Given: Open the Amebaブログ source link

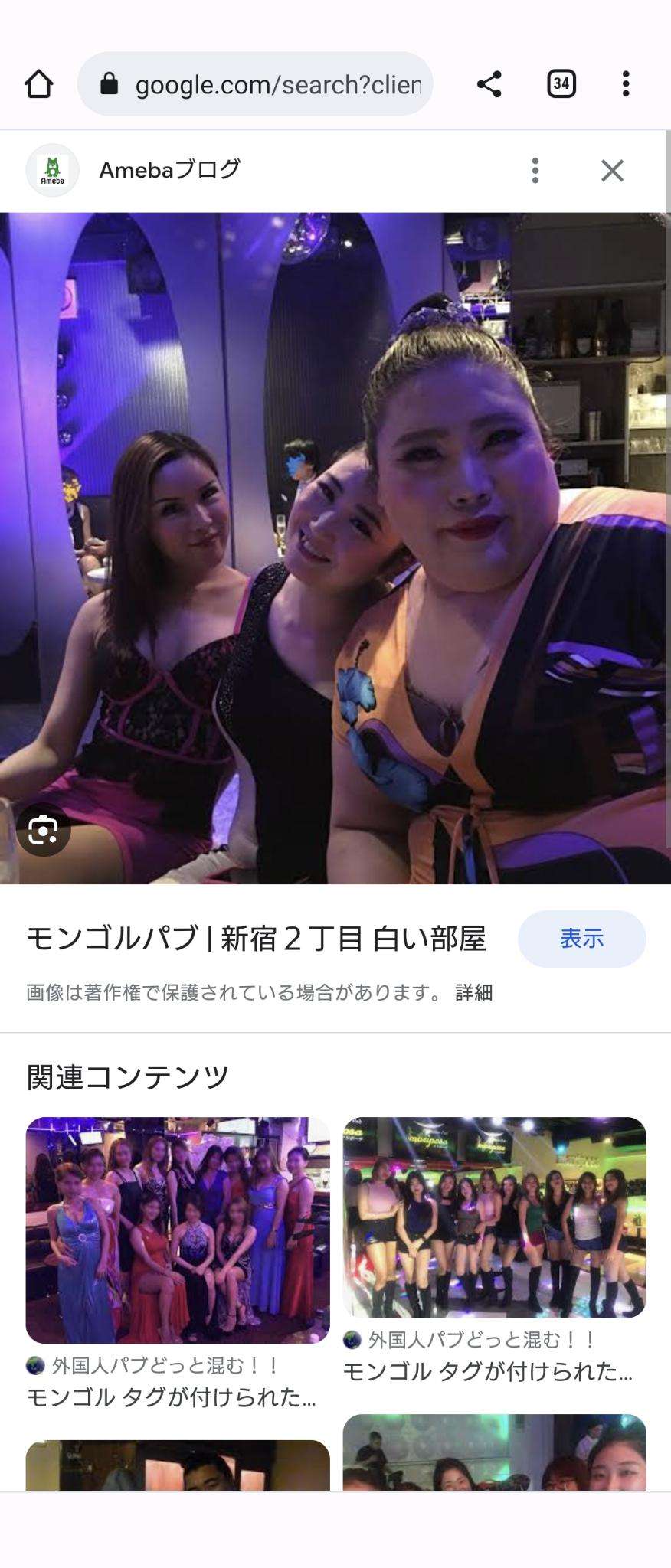Looking at the screenshot, I should [169, 170].
